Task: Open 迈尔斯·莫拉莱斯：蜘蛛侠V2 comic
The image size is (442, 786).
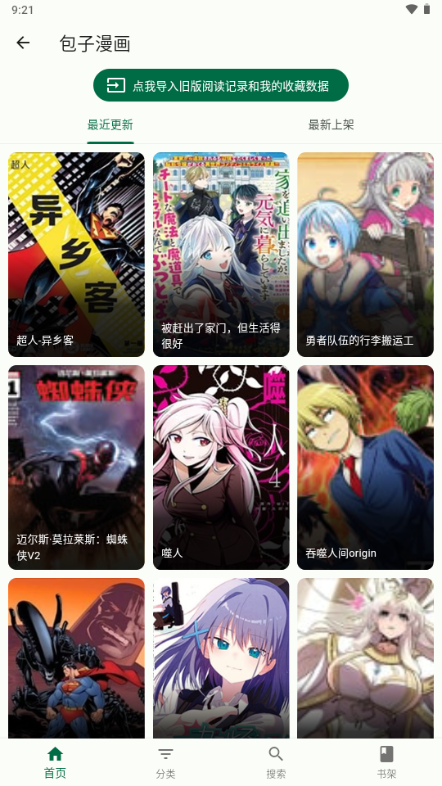Action: (76, 467)
